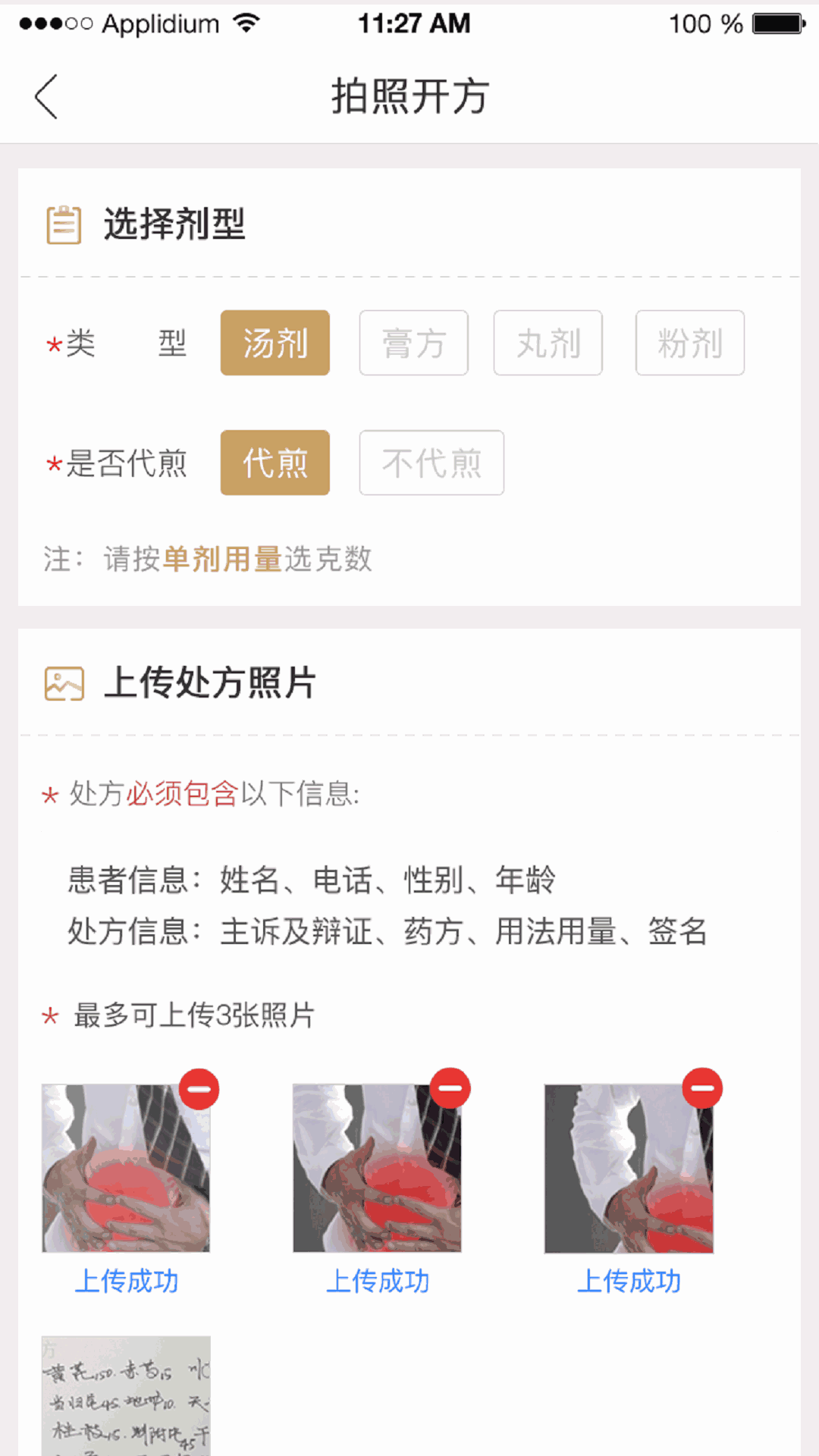
Task: Choose 代煎 decoction service
Action: coord(275,463)
